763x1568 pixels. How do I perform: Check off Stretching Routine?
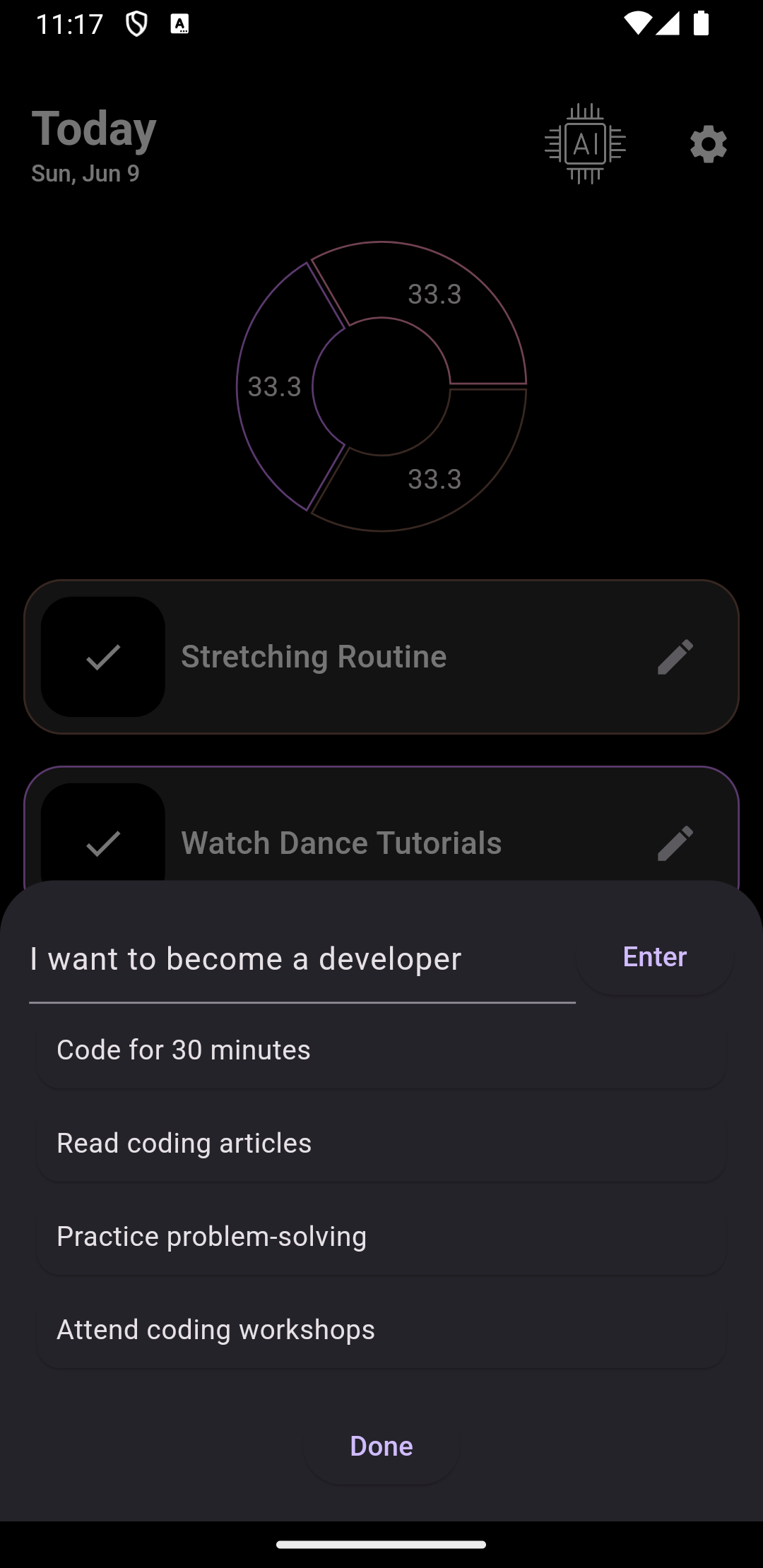point(103,657)
